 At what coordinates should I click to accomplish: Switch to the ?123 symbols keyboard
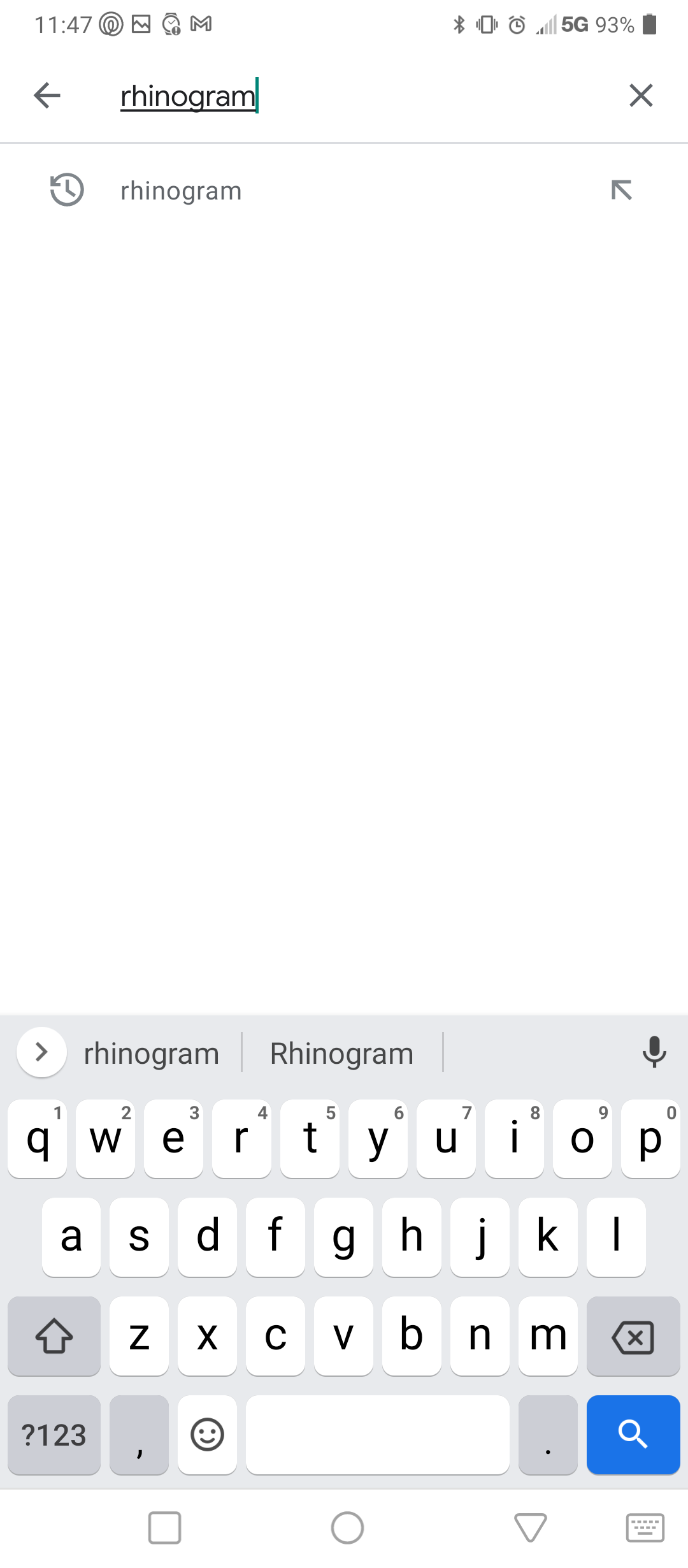[54, 1435]
